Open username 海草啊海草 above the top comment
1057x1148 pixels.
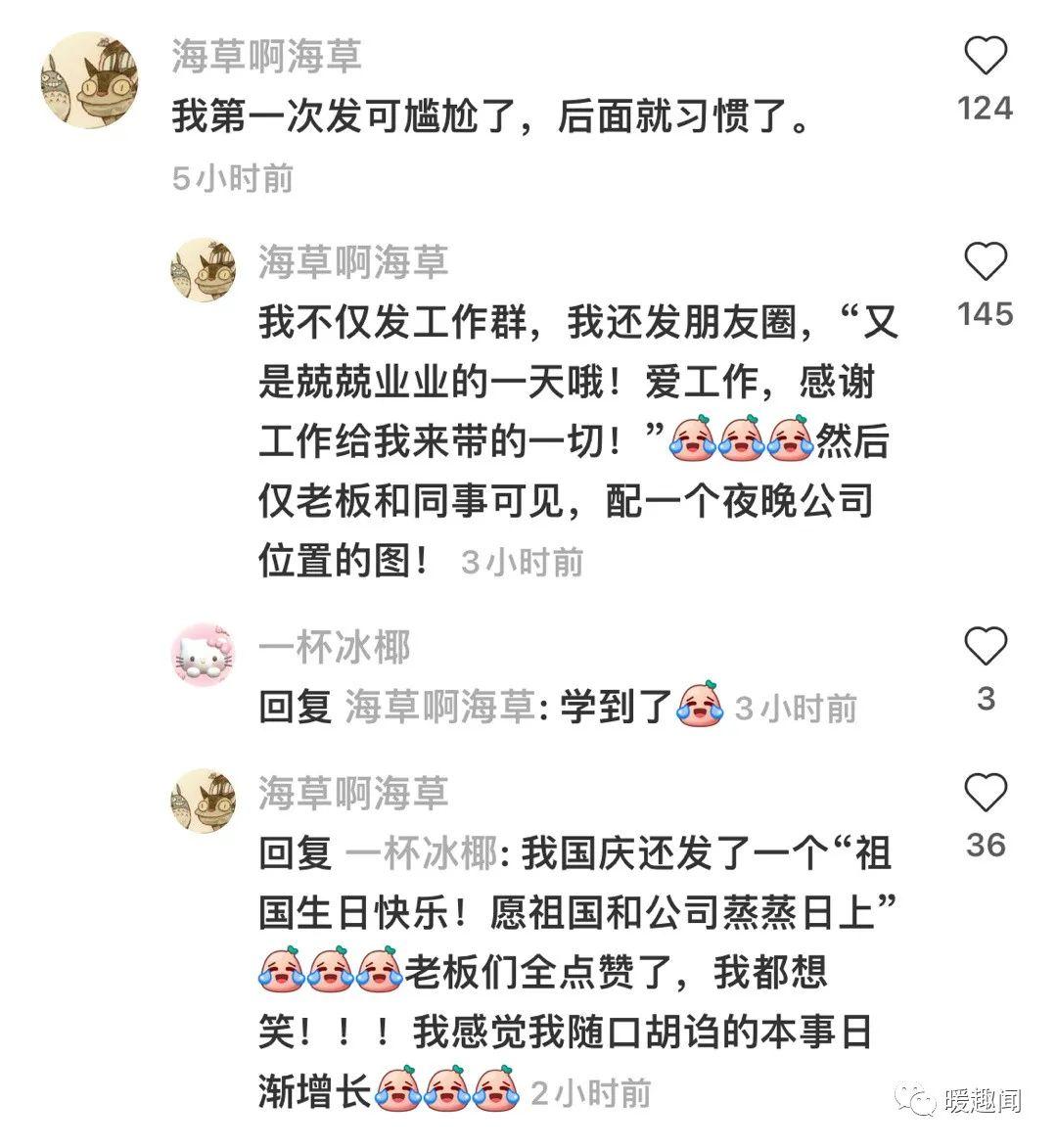point(266,56)
